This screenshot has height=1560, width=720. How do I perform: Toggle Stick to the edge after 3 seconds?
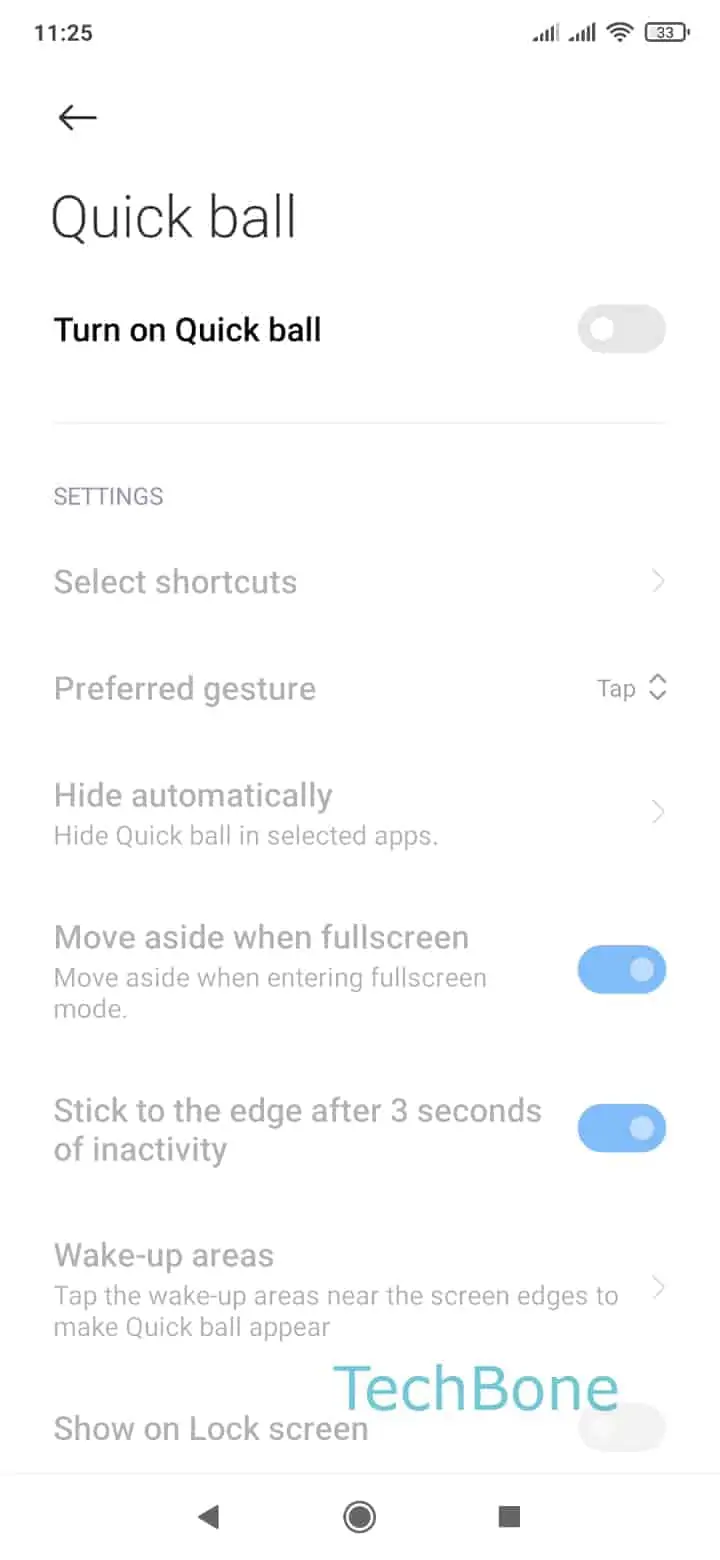coord(621,1128)
